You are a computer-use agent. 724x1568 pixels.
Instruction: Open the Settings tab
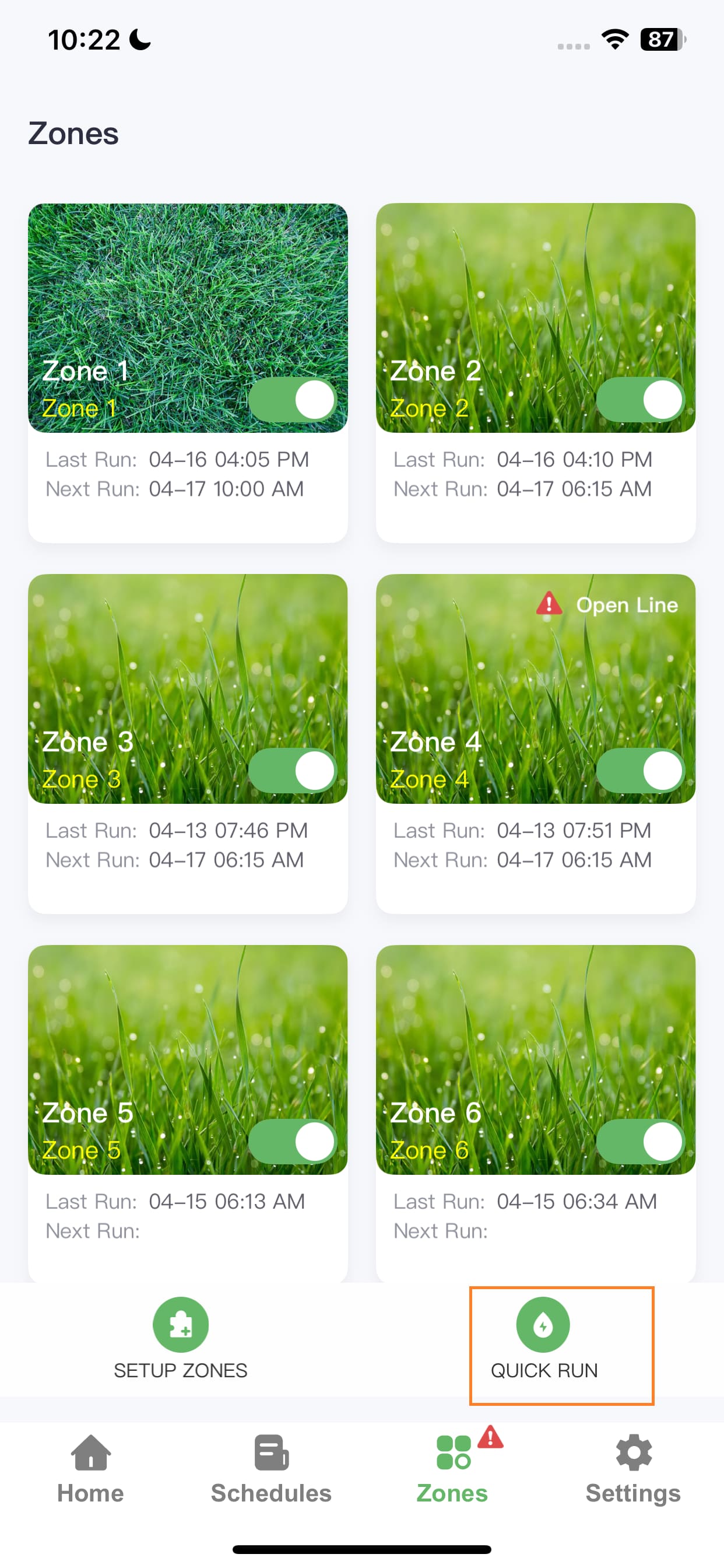[633, 1469]
